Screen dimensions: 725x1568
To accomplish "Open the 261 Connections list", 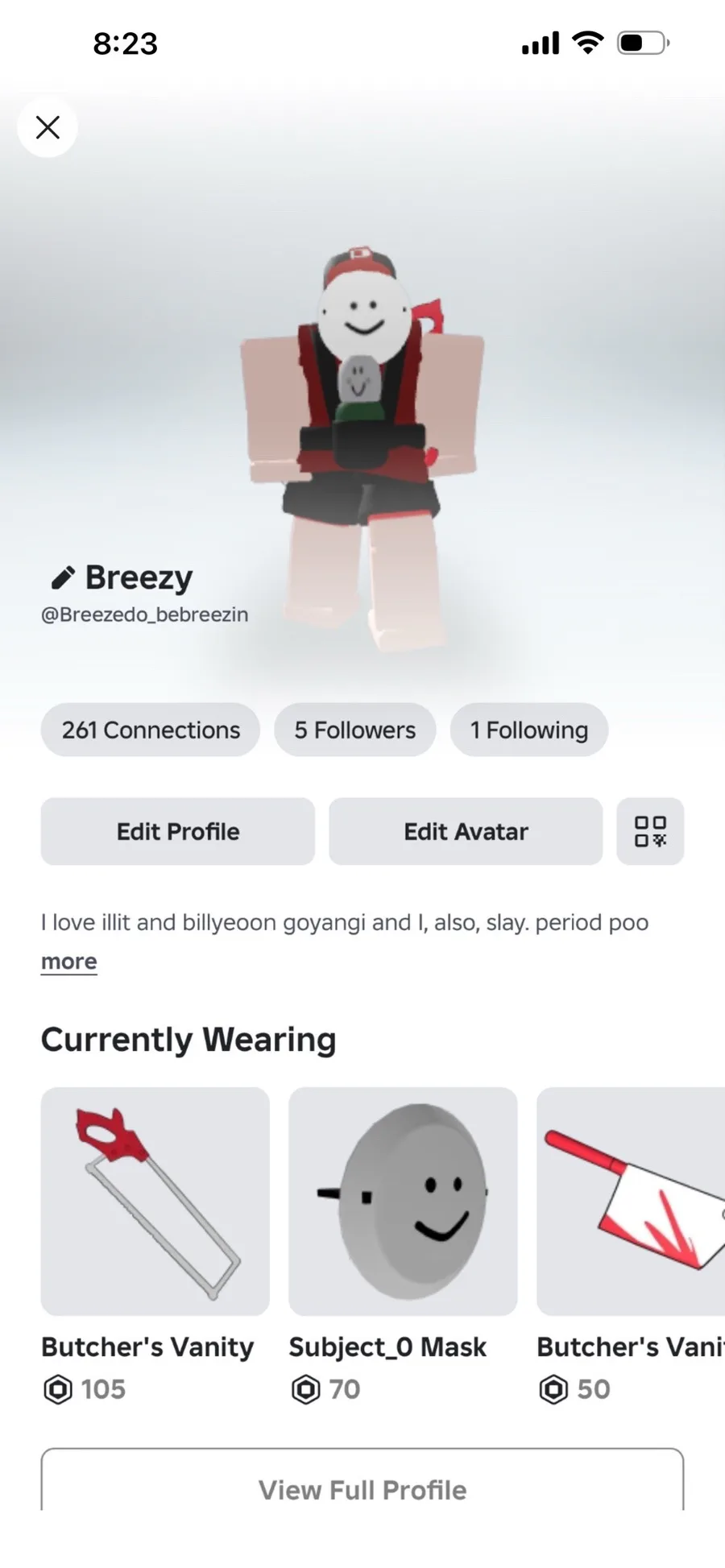I will point(151,730).
